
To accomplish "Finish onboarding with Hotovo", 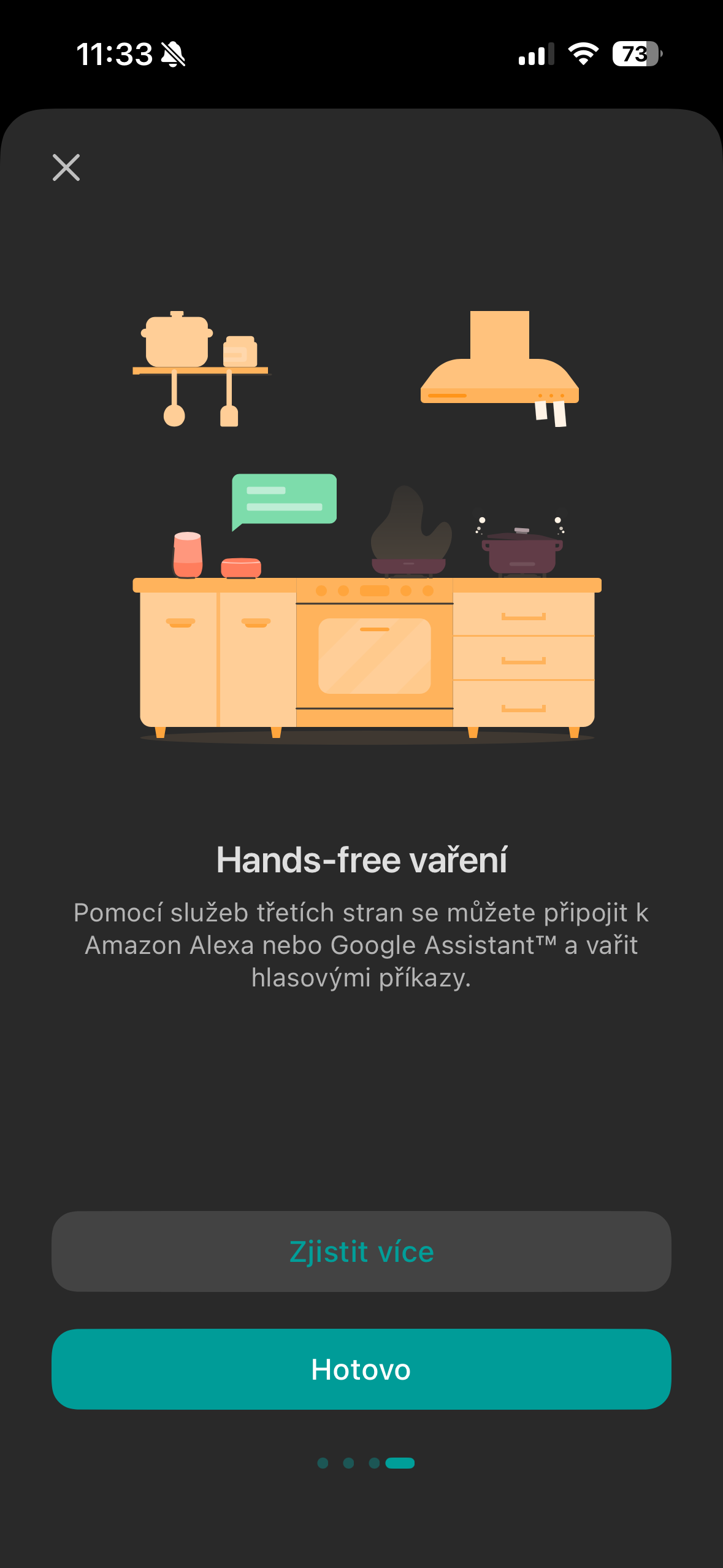I will [361, 1369].
